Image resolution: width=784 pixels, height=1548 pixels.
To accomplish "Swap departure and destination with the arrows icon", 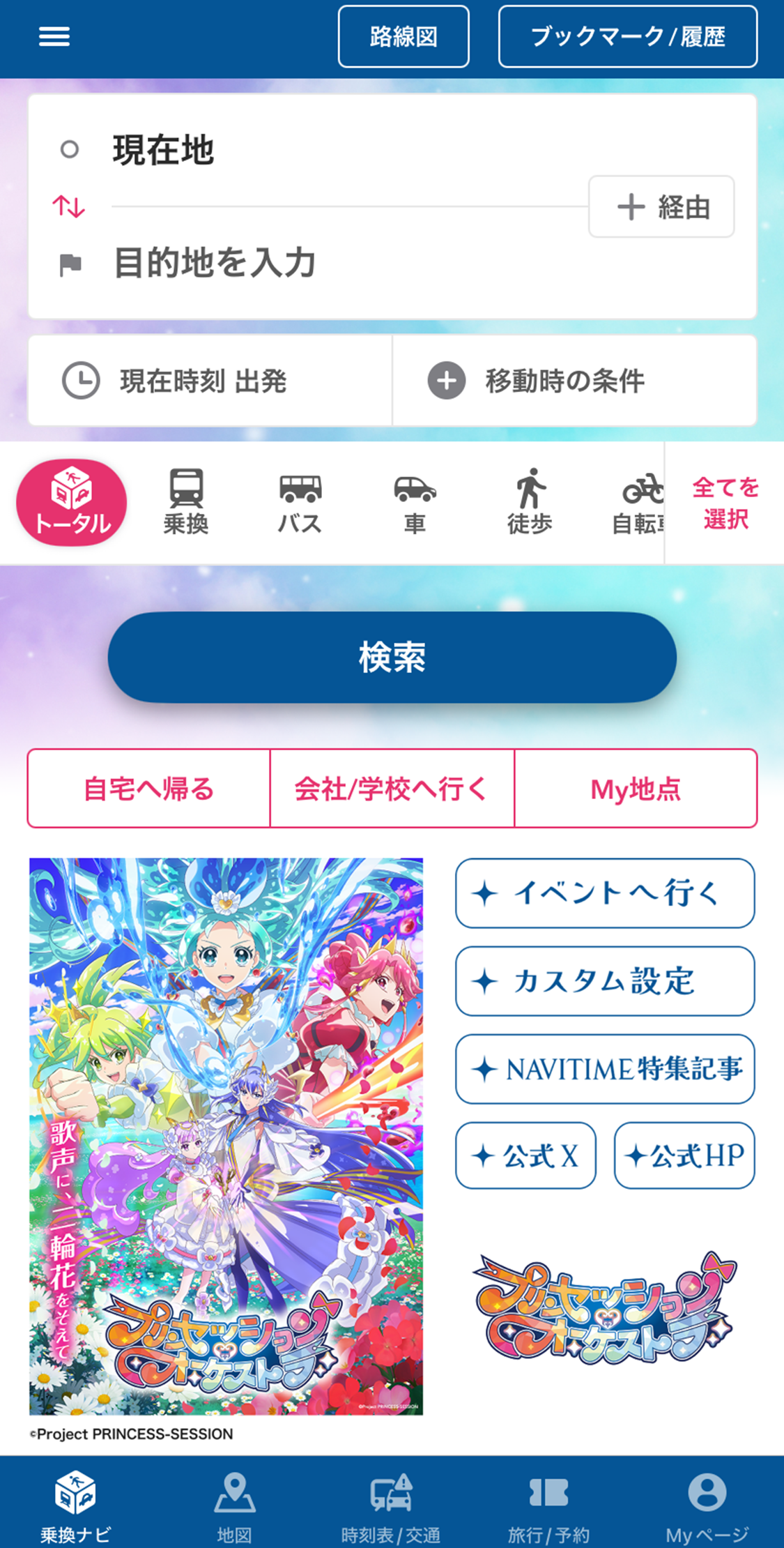I will [x=69, y=206].
